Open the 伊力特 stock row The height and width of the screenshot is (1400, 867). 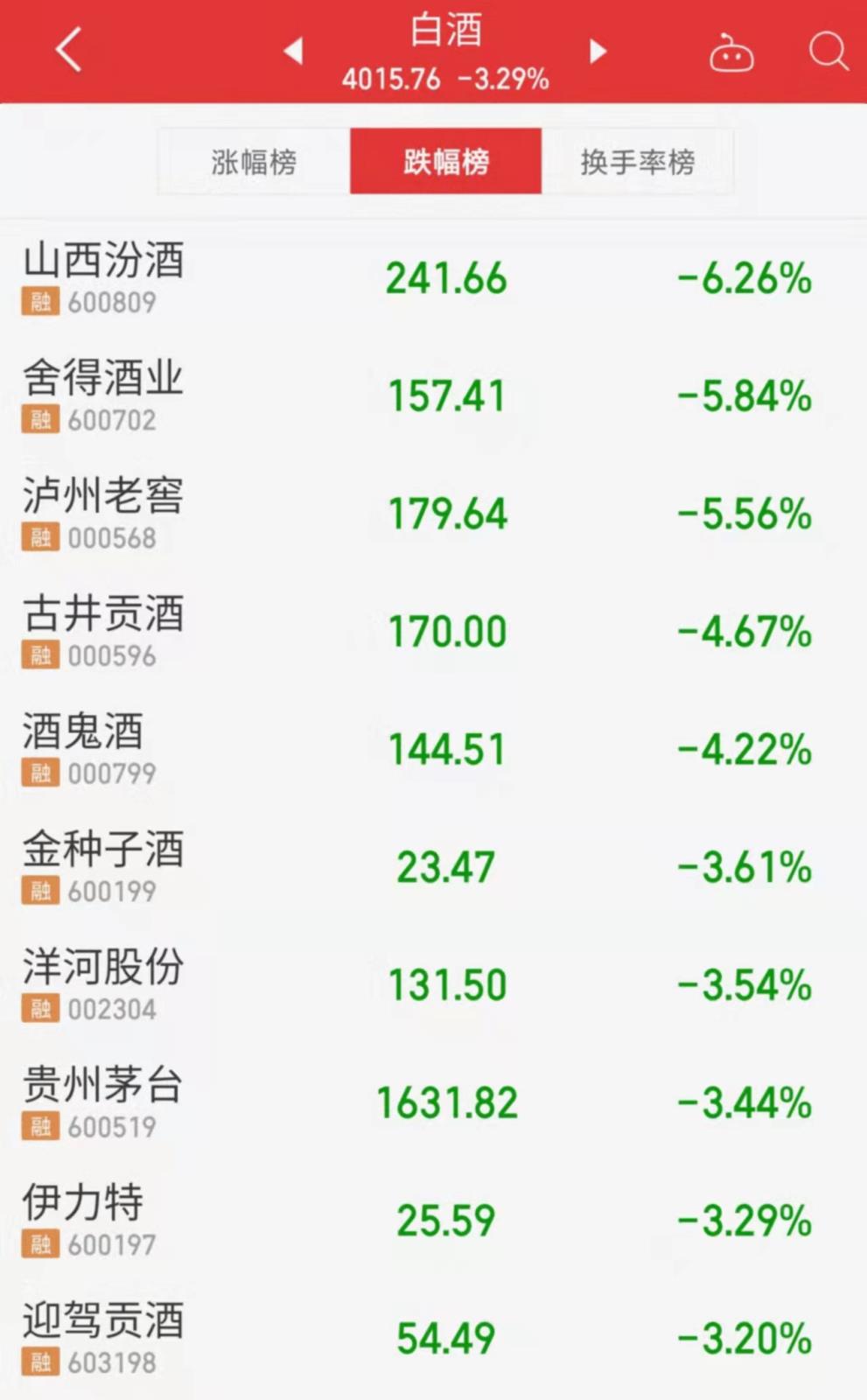433,1221
